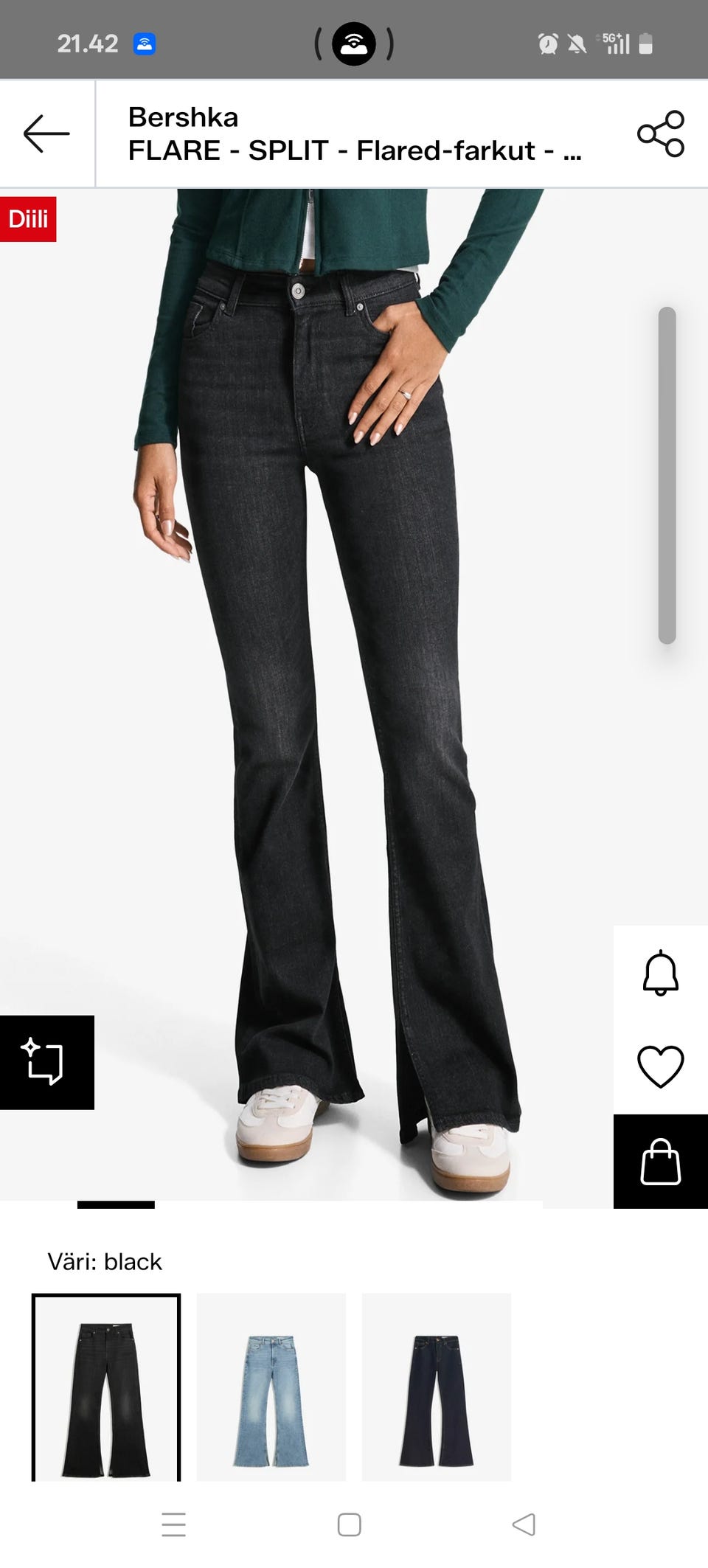
Task: Share this Bershka product
Action: point(661,133)
